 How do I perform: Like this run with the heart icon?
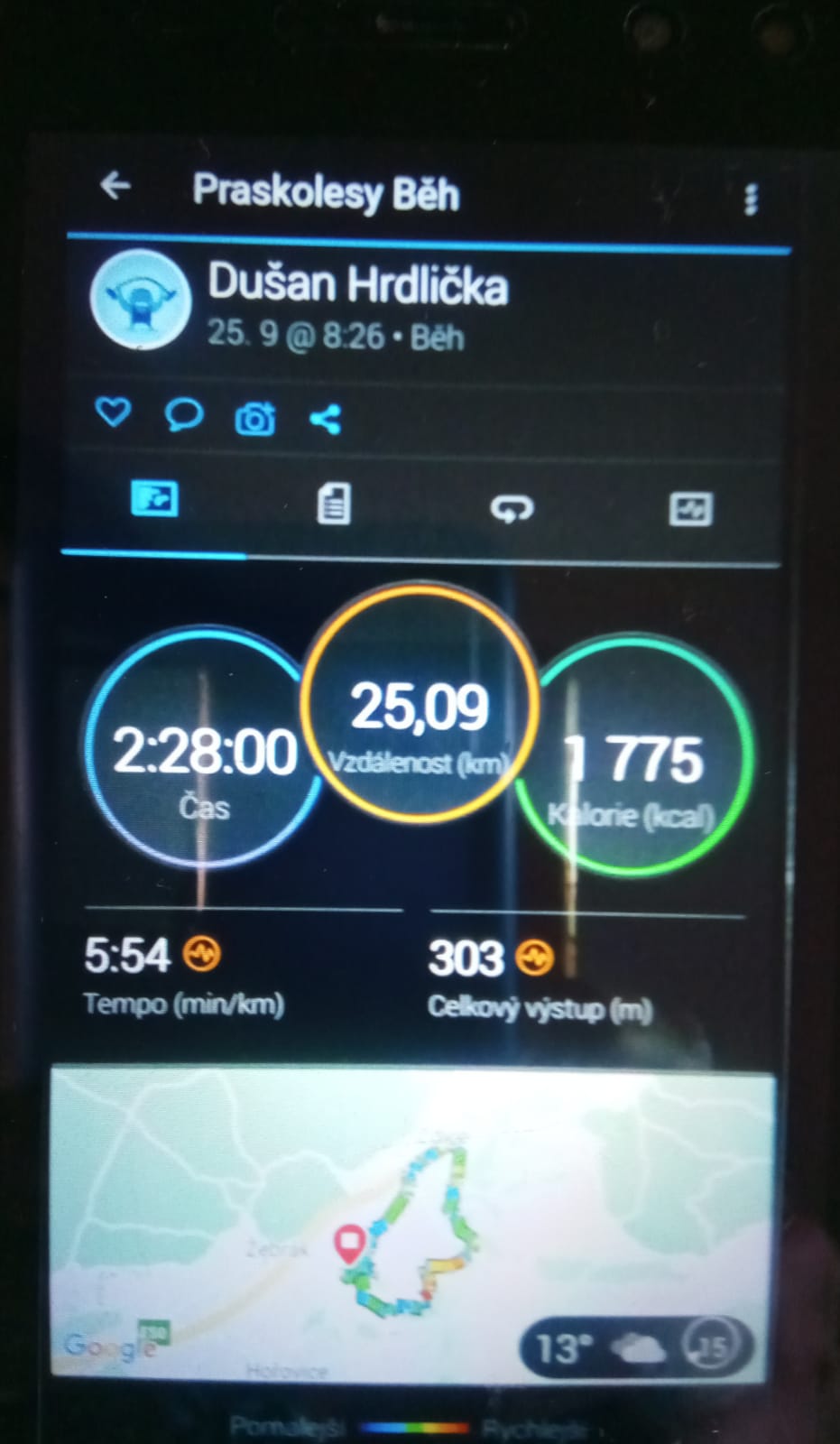pyautogui.click(x=113, y=413)
